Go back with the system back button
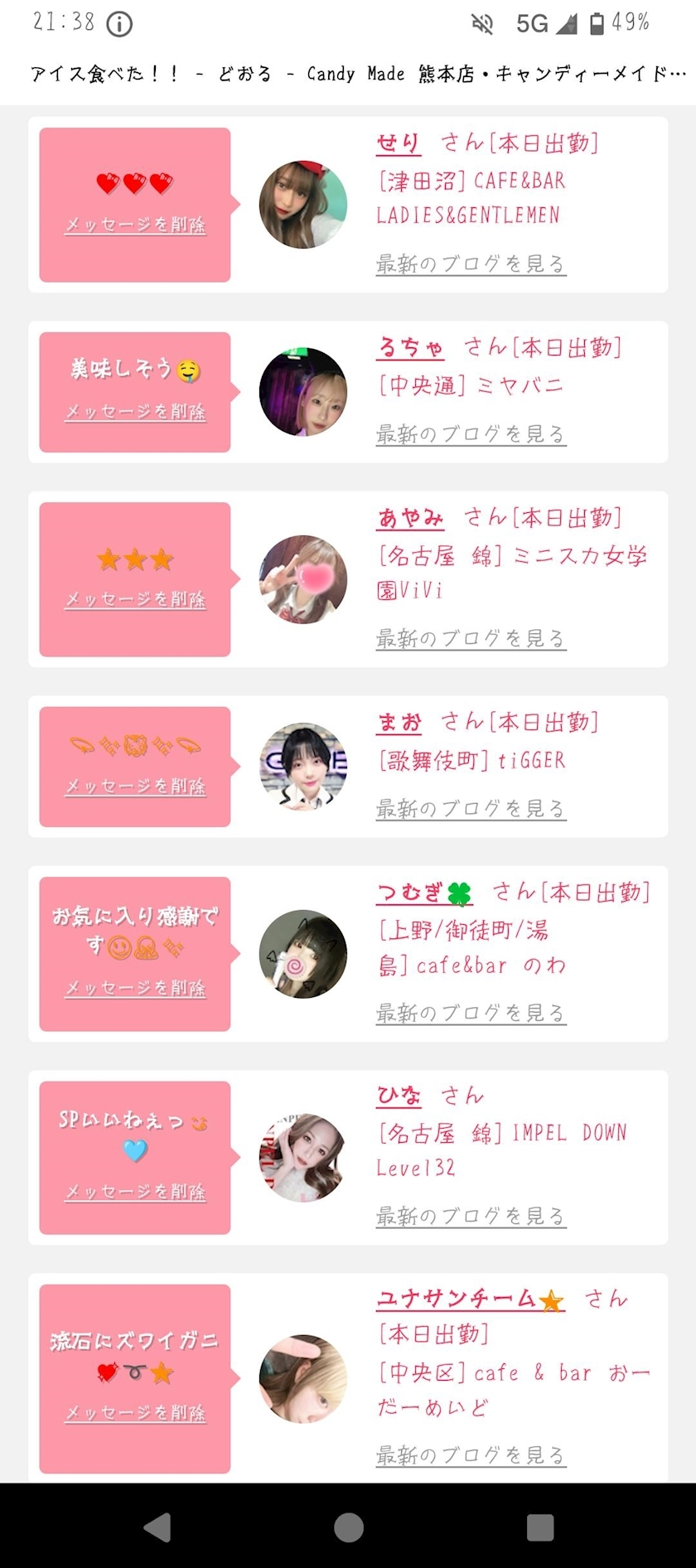Image resolution: width=696 pixels, height=1568 pixels. click(157, 1527)
